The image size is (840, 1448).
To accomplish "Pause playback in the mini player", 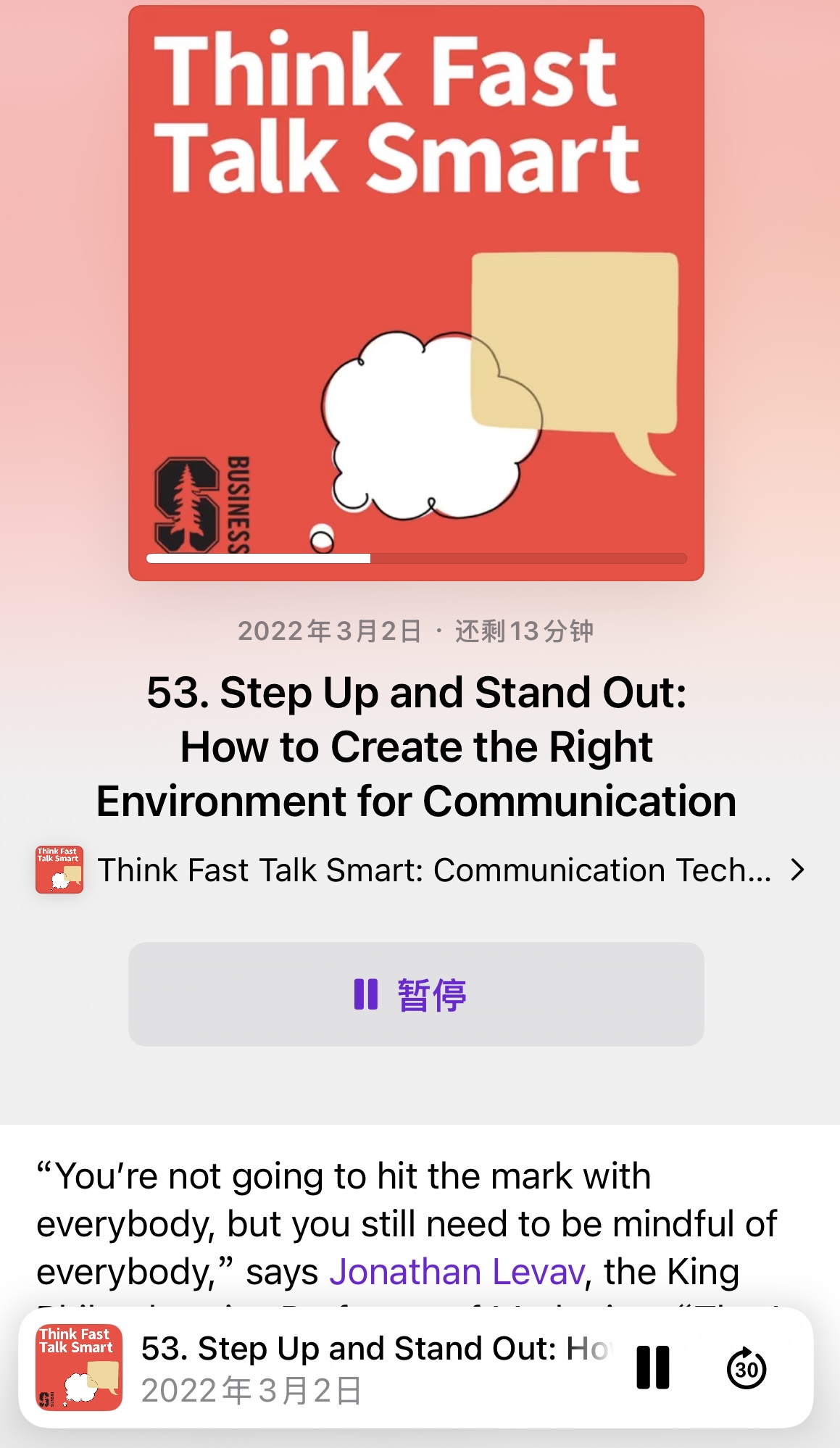I will pos(653,1368).
